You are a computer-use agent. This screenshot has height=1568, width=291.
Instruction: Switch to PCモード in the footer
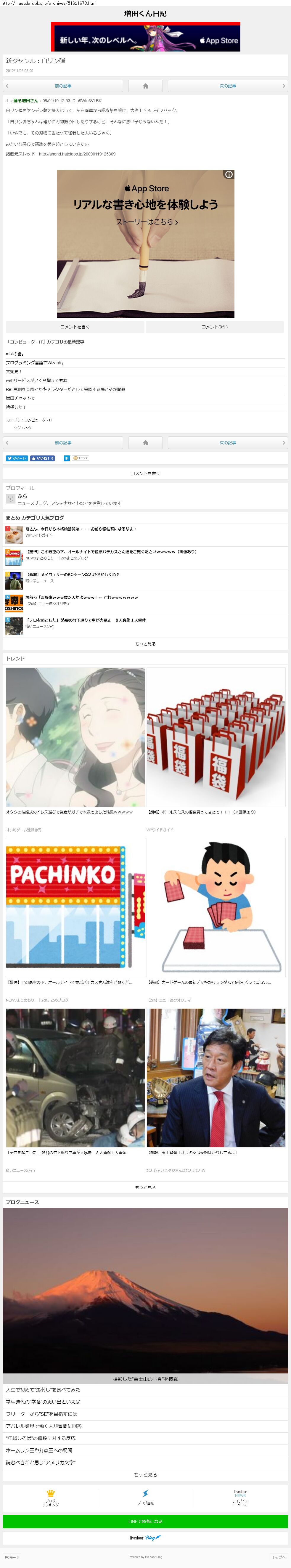[x=12, y=1557]
